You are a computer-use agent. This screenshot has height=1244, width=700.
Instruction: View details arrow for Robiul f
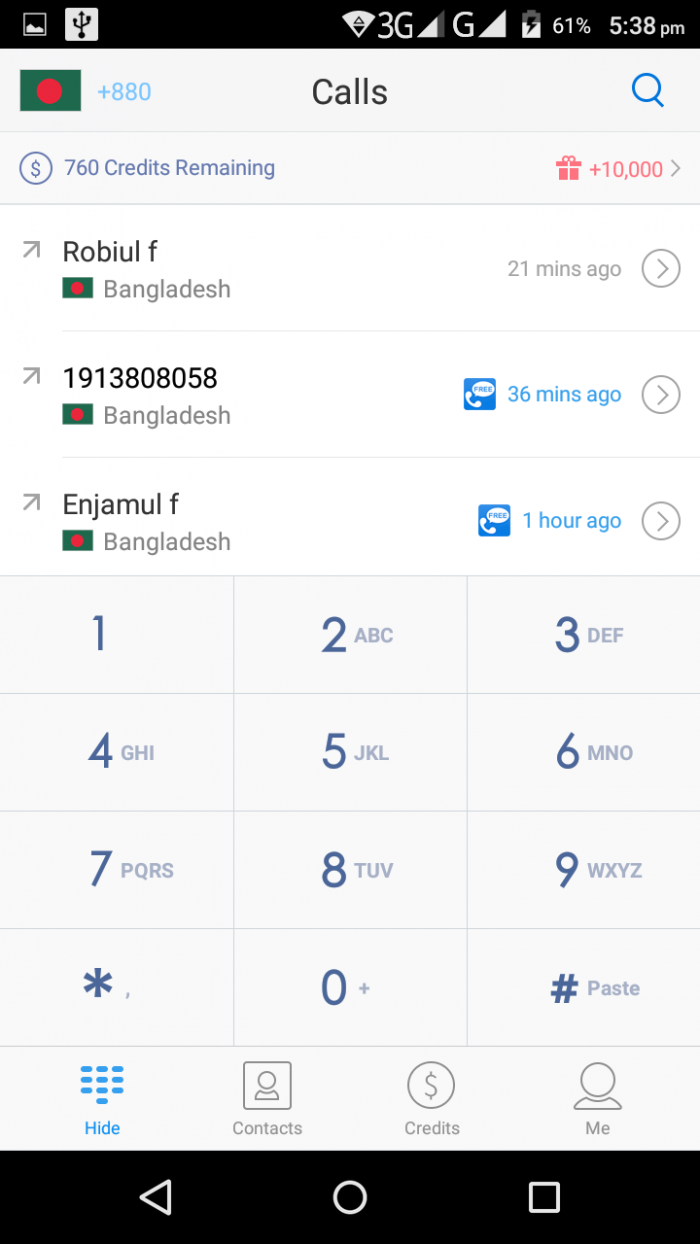(661, 268)
